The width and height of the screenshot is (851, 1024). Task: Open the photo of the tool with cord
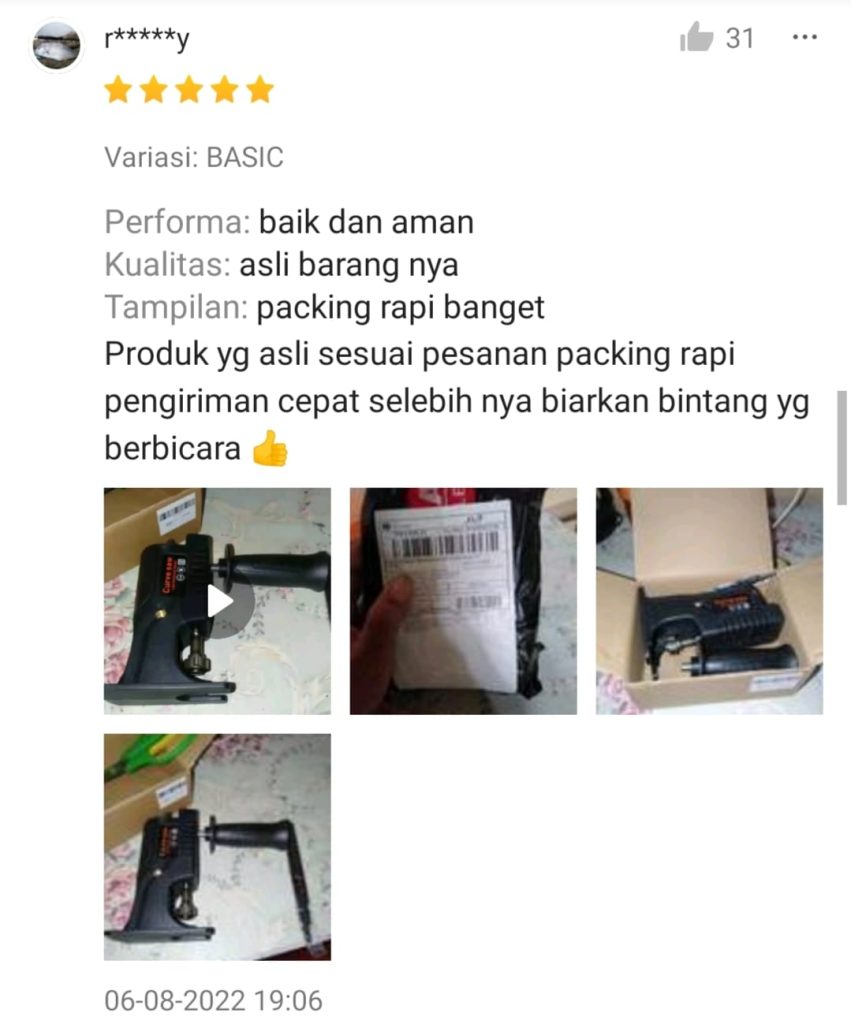pos(218,847)
